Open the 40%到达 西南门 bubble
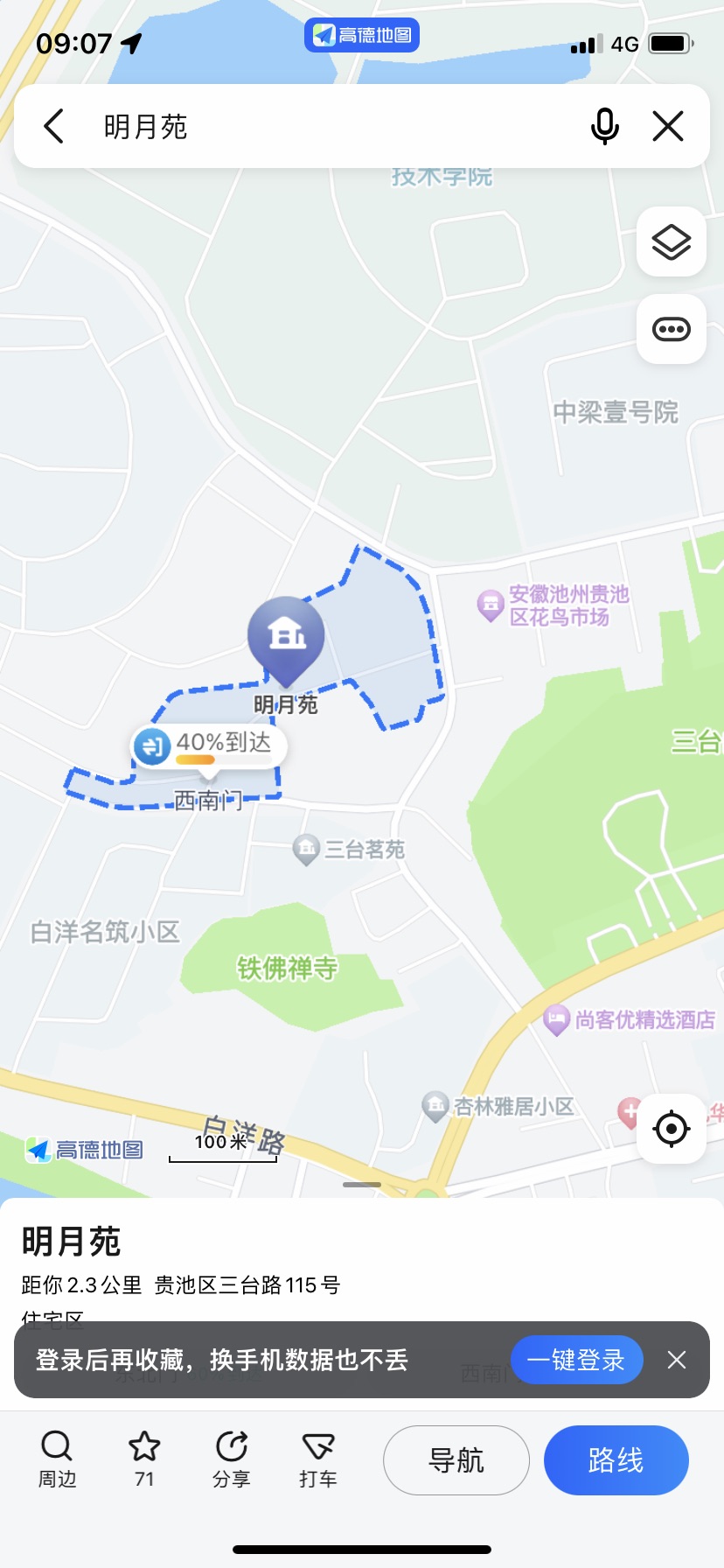724x1568 pixels. coord(210,746)
